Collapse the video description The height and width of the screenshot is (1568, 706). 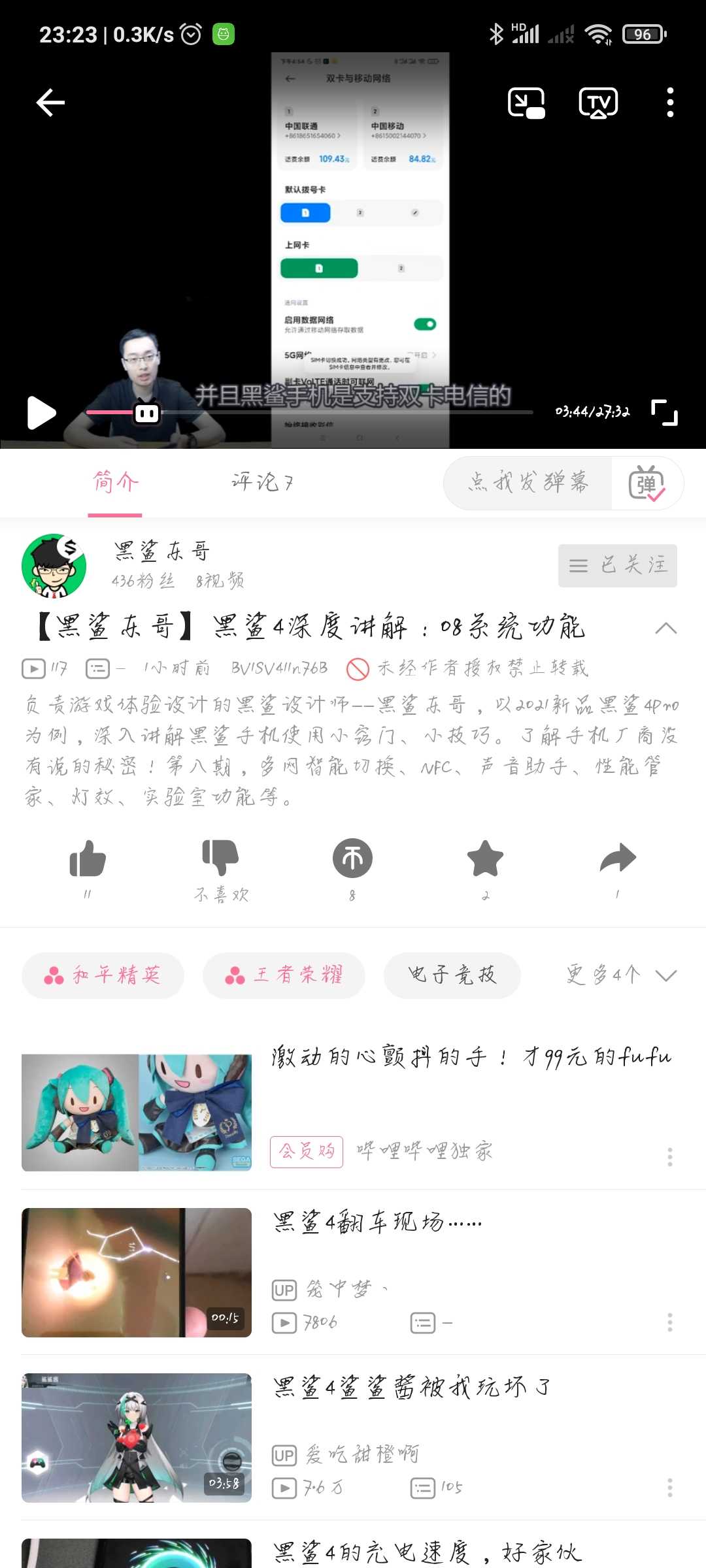(665, 629)
